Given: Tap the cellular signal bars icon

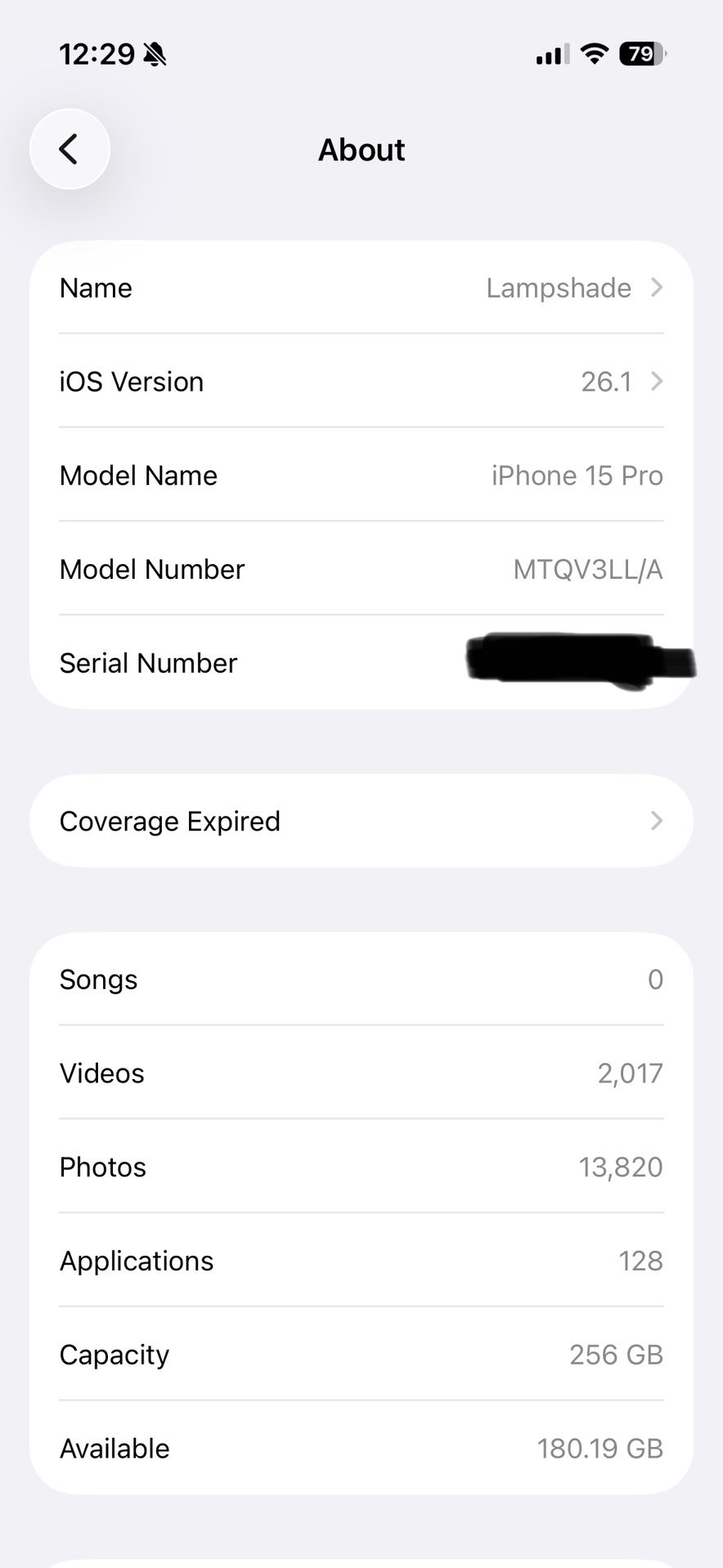Looking at the screenshot, I should point(548,54).
